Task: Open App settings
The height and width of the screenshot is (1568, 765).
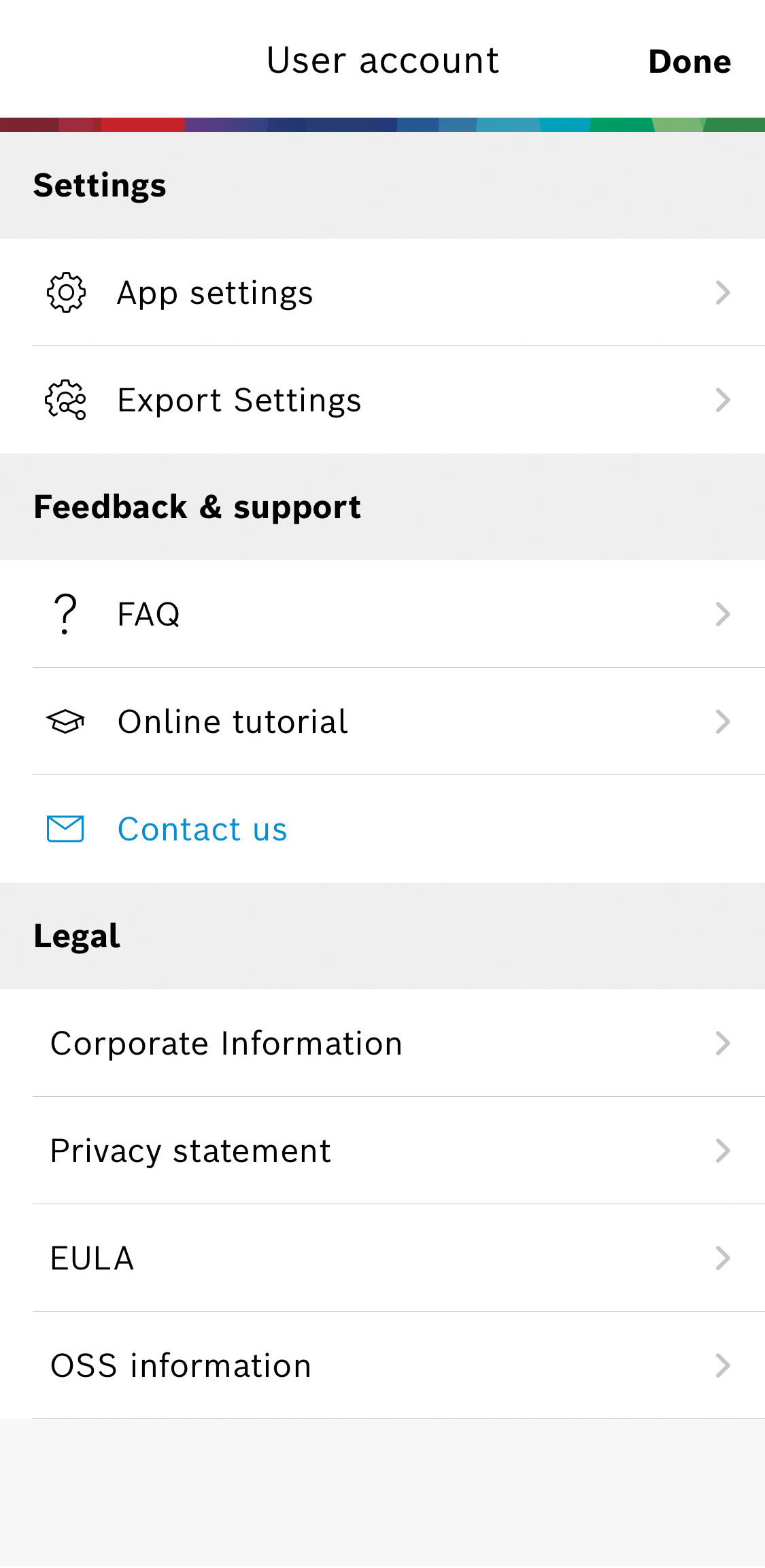Action: (x=382, y=292)
